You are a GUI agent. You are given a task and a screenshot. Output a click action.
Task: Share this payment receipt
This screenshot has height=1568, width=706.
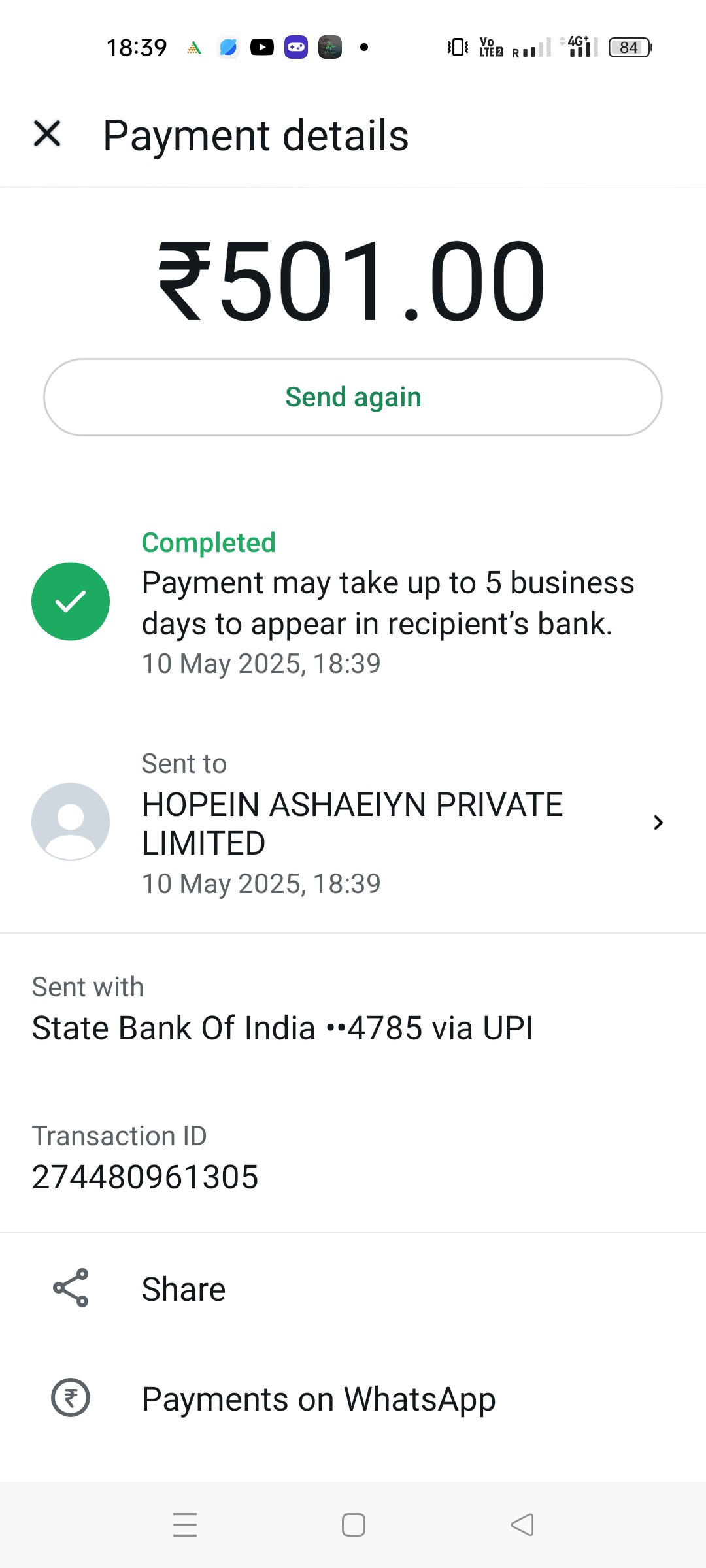[x=353, y=1288]
